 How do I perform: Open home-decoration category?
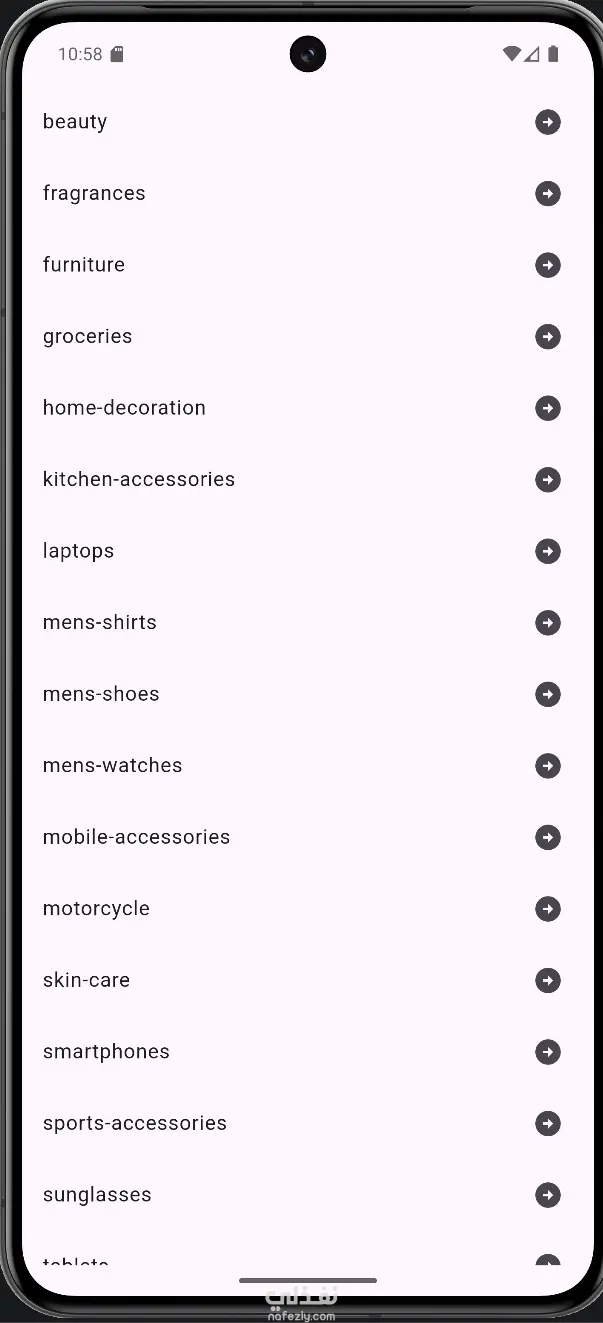[x=124, y=408]
